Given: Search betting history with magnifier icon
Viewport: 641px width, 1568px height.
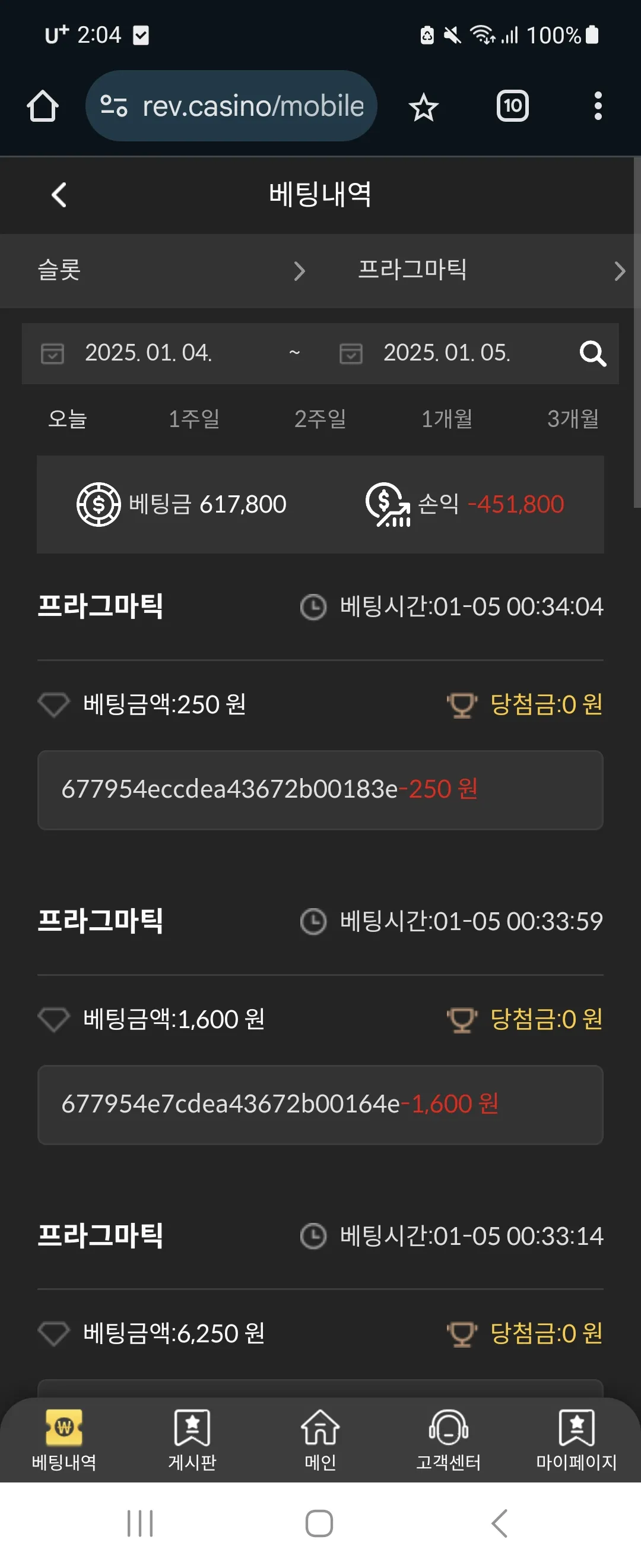Looking at the screenshot, I should click(x=592, y=353).
